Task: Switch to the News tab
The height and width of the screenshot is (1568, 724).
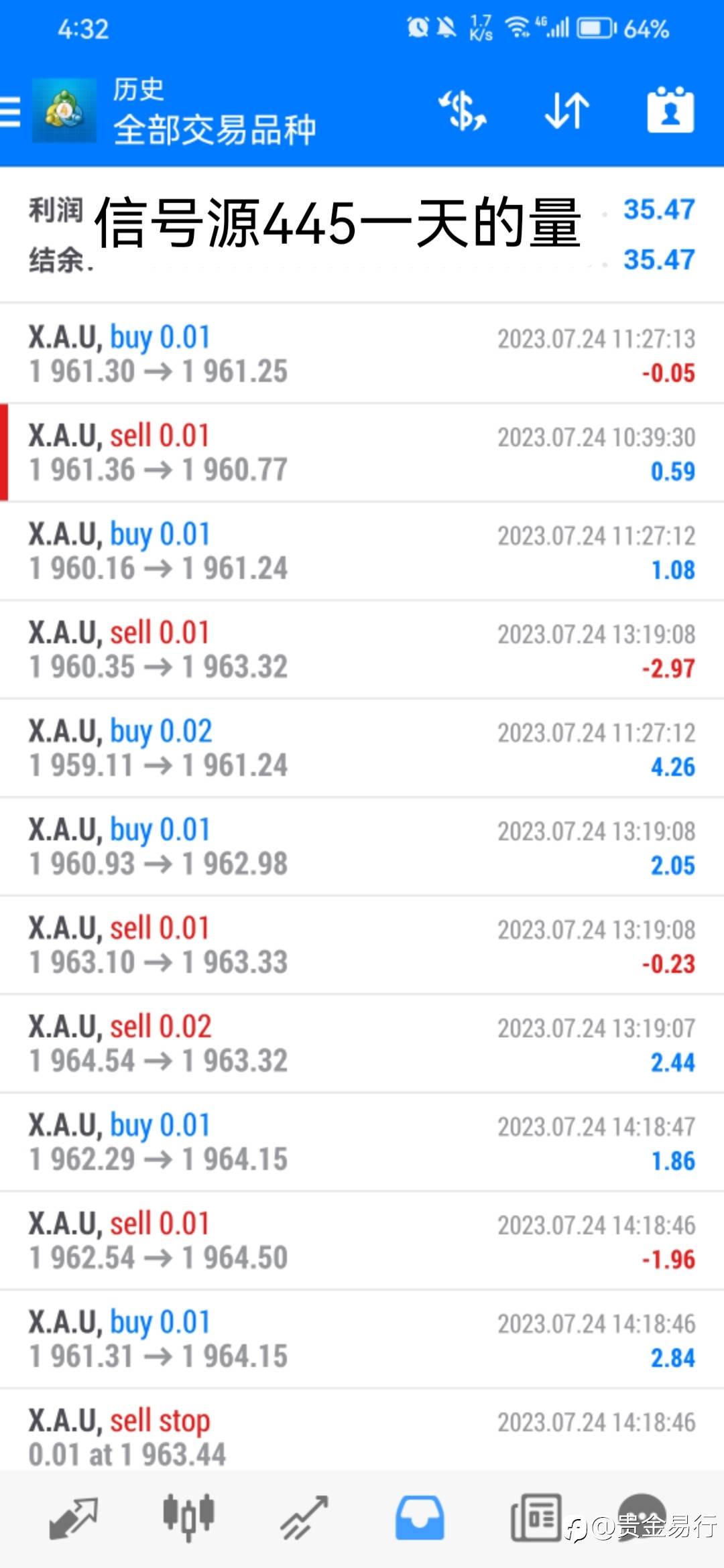Action: [x=536, y=1518]
